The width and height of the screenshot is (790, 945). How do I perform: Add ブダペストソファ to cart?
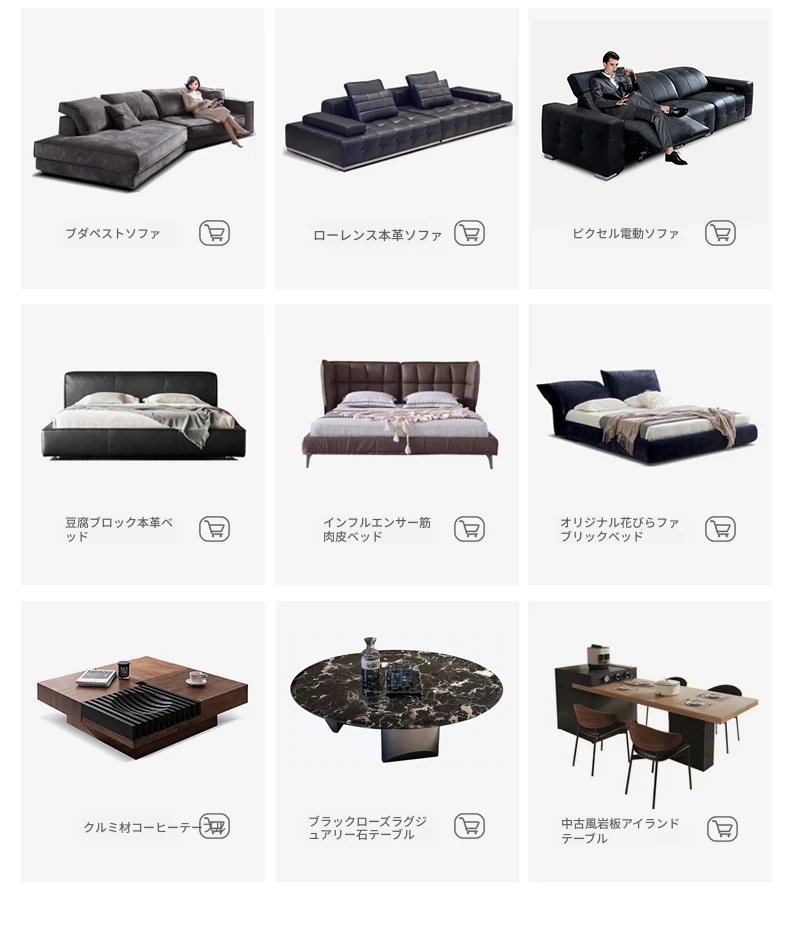click(214, 233)
